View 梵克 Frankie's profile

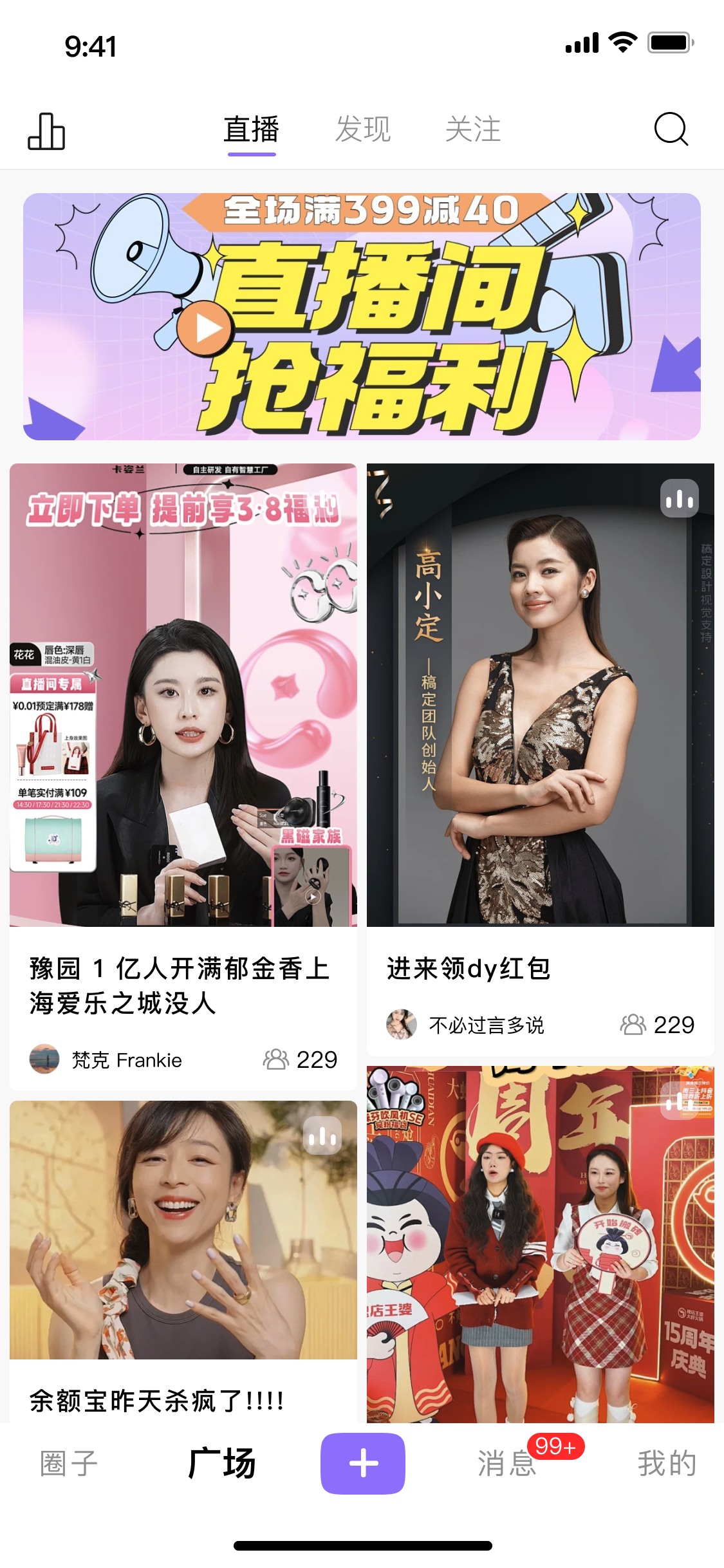point(106,1059)
